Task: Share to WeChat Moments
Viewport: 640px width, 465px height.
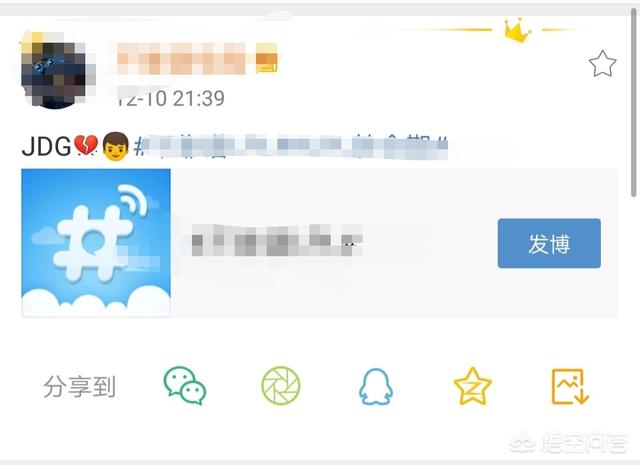Action: coord(280,386)
